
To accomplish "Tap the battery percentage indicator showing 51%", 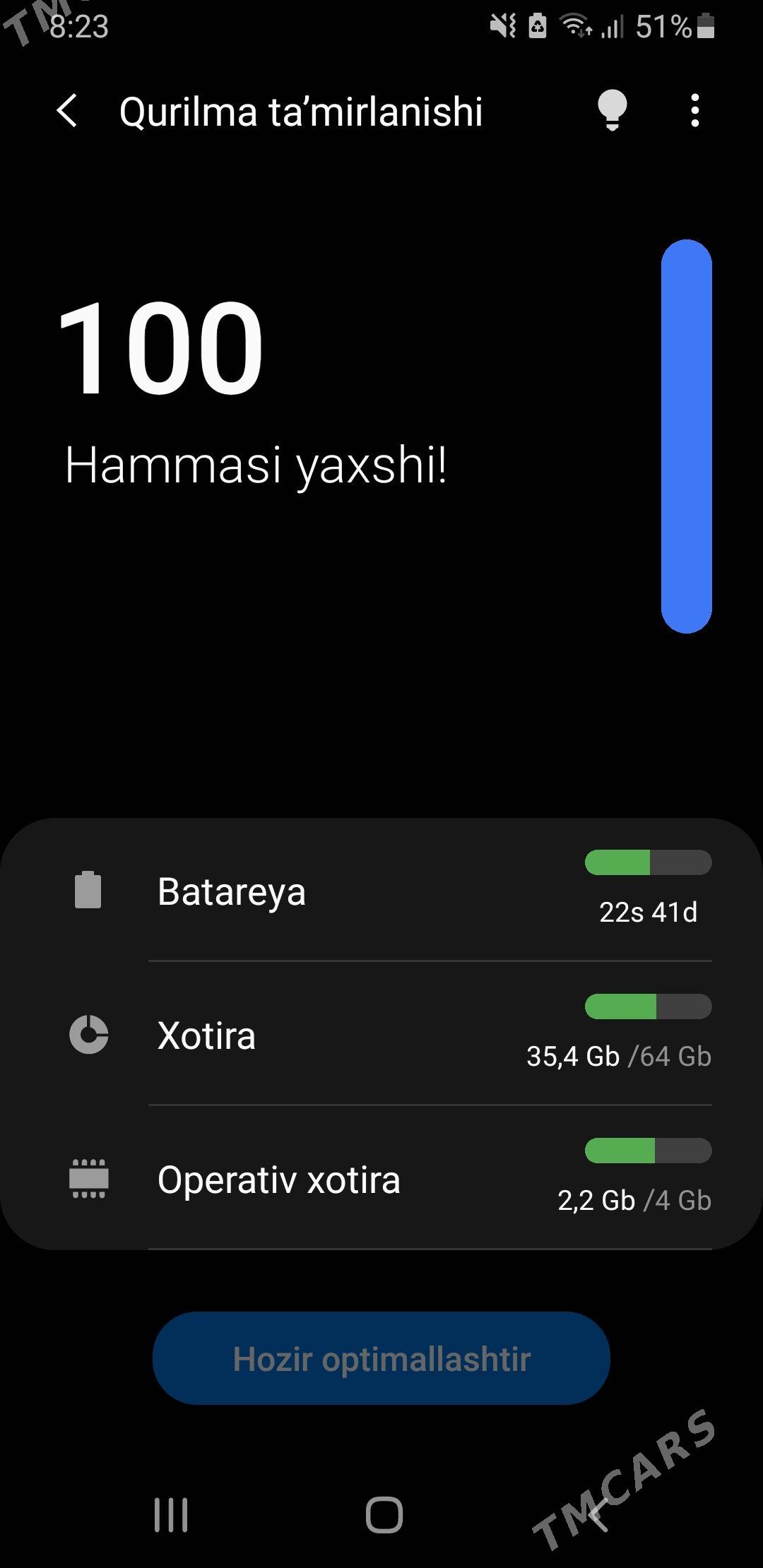I will pos(673,25).
